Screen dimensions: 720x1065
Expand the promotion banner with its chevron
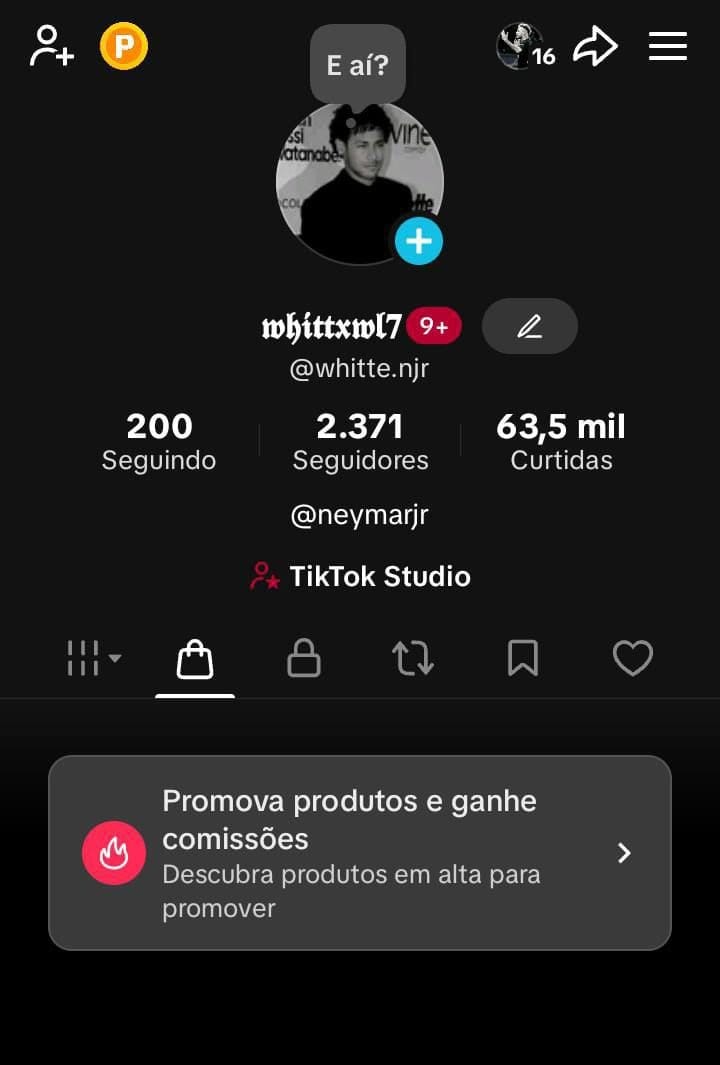point(625,853)
